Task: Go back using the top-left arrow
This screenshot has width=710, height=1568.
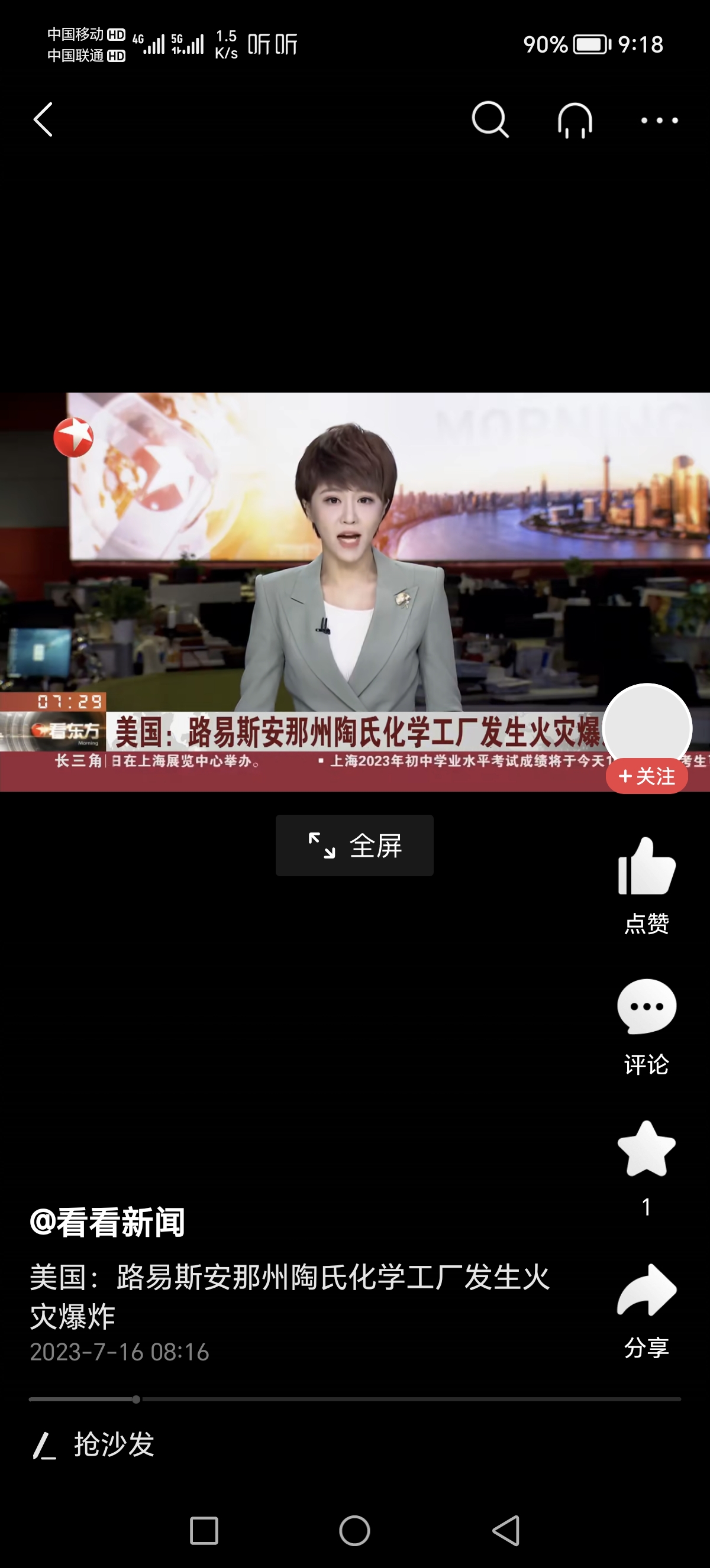Action: 43,119
